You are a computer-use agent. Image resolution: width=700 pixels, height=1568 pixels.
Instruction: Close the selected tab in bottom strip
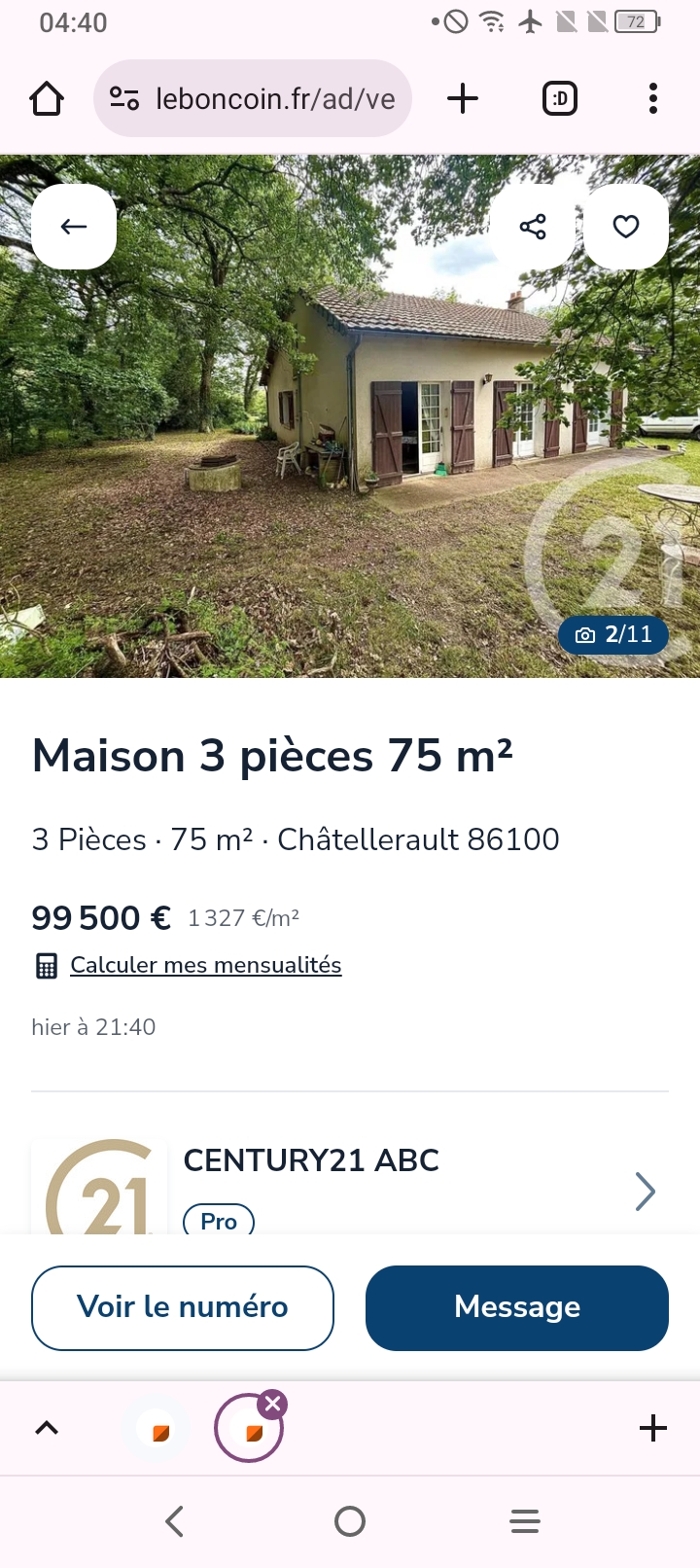(x=273, y=1404)
